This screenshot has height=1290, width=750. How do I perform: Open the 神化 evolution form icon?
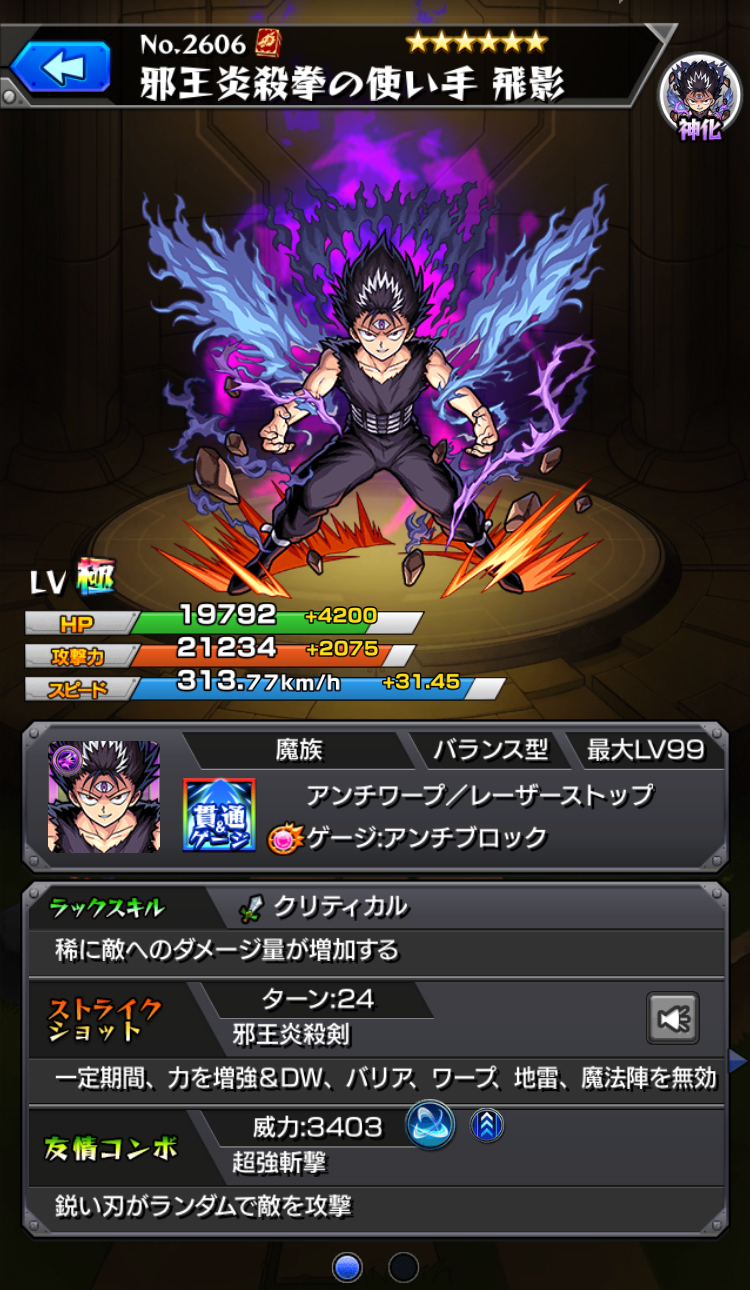click(699, 97)
